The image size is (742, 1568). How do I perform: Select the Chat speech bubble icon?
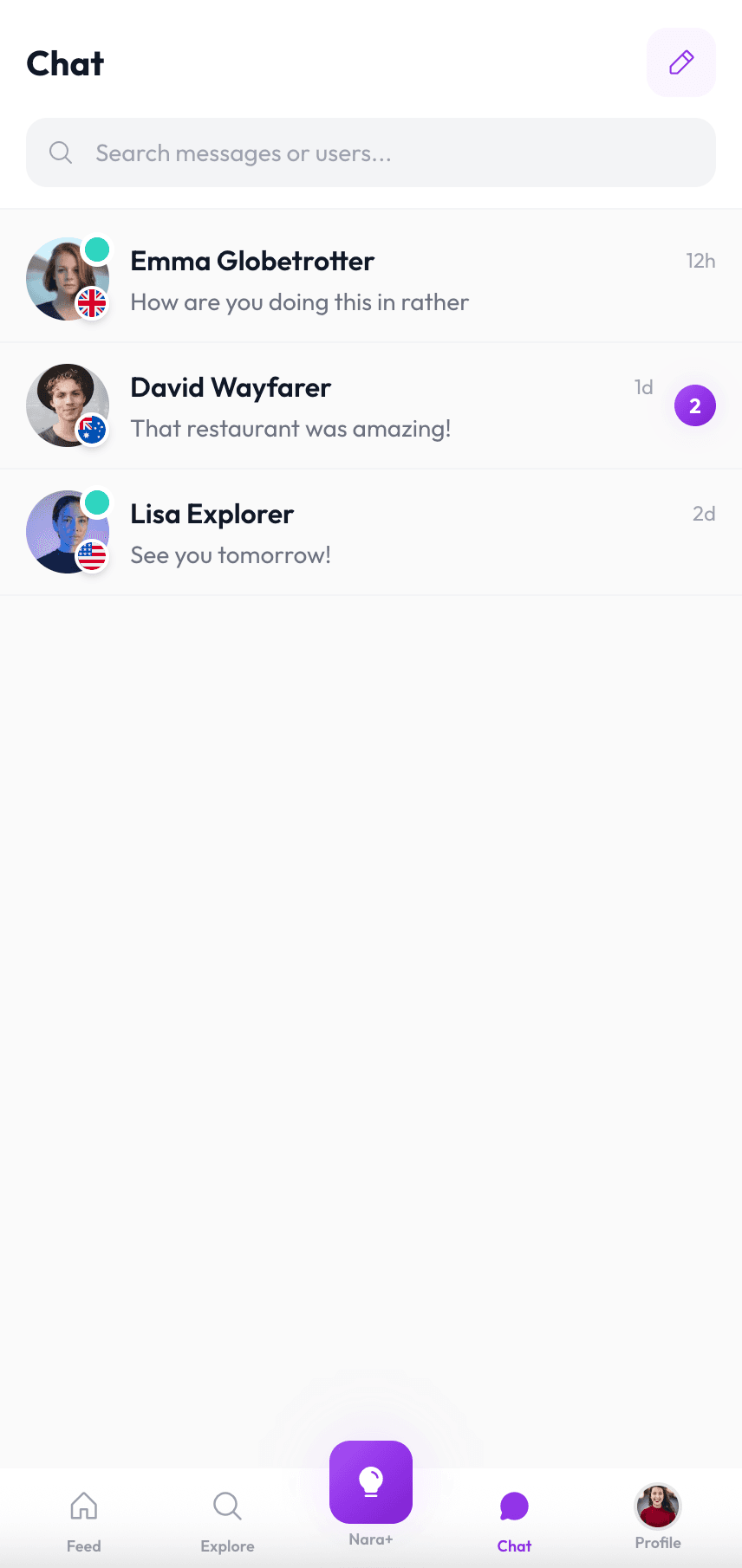coord(514,1506)
